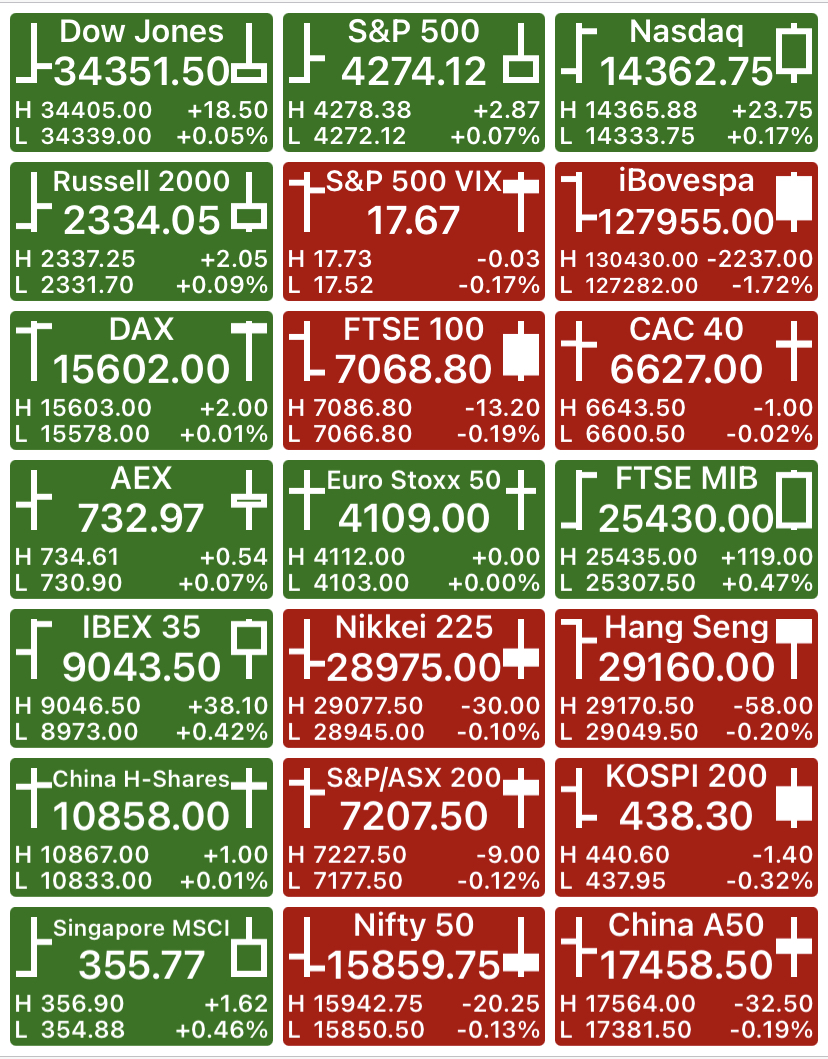The height and width of the screenshot is (1059, 828).
Task: Select the Nifty 50 tile
Action: pos(413,977)
